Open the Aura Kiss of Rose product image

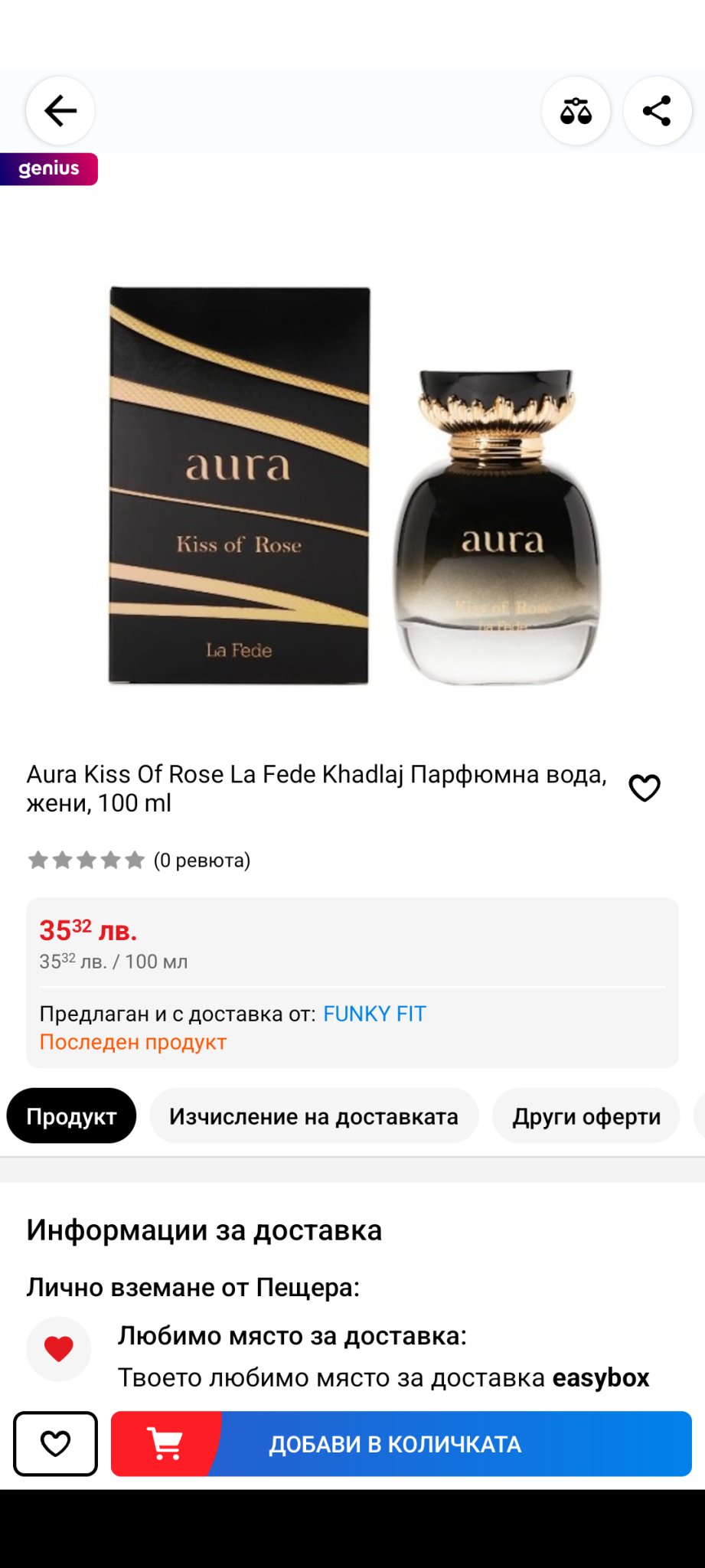pyautogui.click(x=353, y=485)
